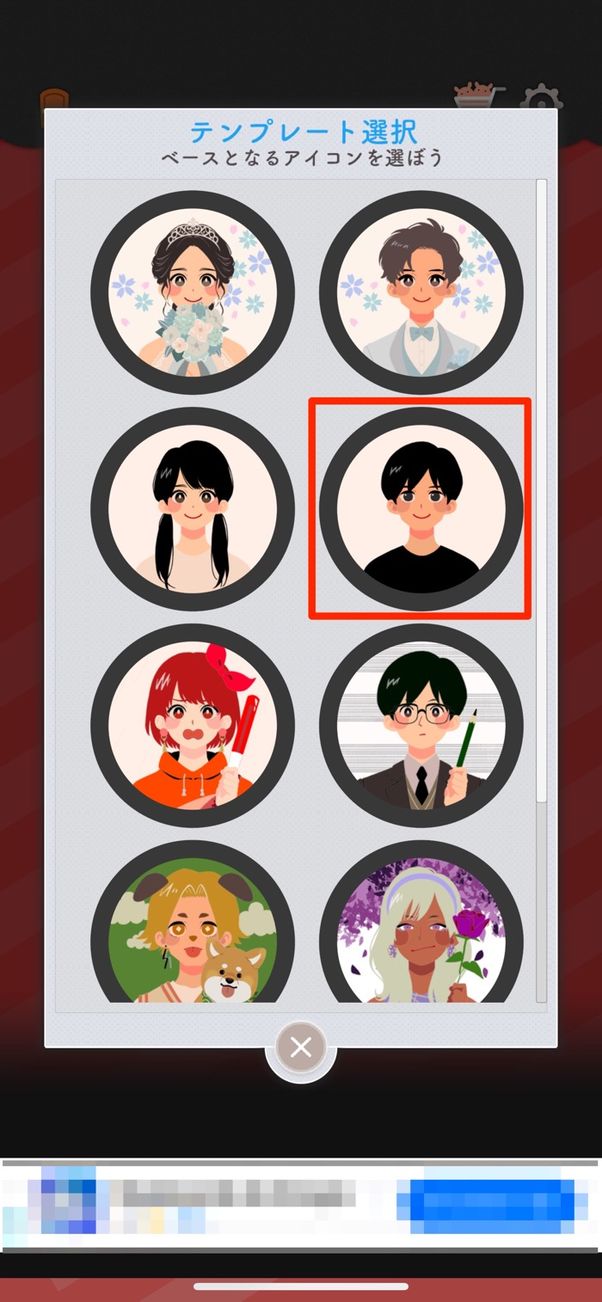Pick the girl with black twin tails template
This screenshot has width=602, height=1302.
click(192, 509)
